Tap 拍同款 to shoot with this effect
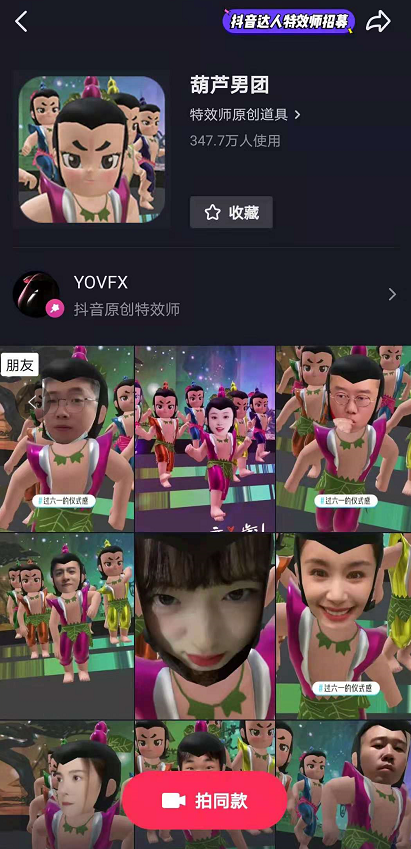This screenshot has height=849, width=411. pos(205,801)
